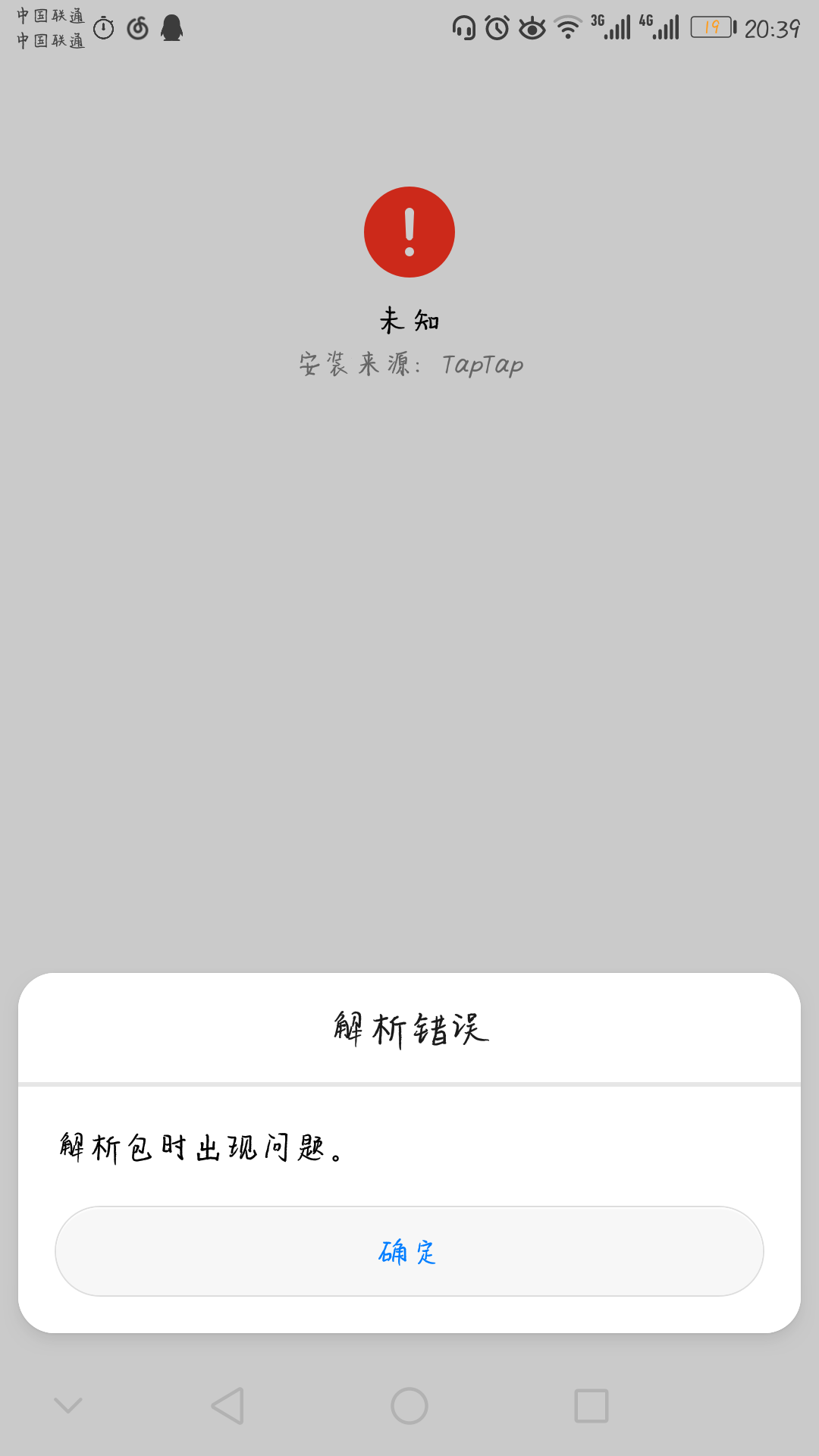The height and width of the screenshot is (1456, 819).
Task: Open the NetEase Cloud Music notification icon
Action: point(137,28)
